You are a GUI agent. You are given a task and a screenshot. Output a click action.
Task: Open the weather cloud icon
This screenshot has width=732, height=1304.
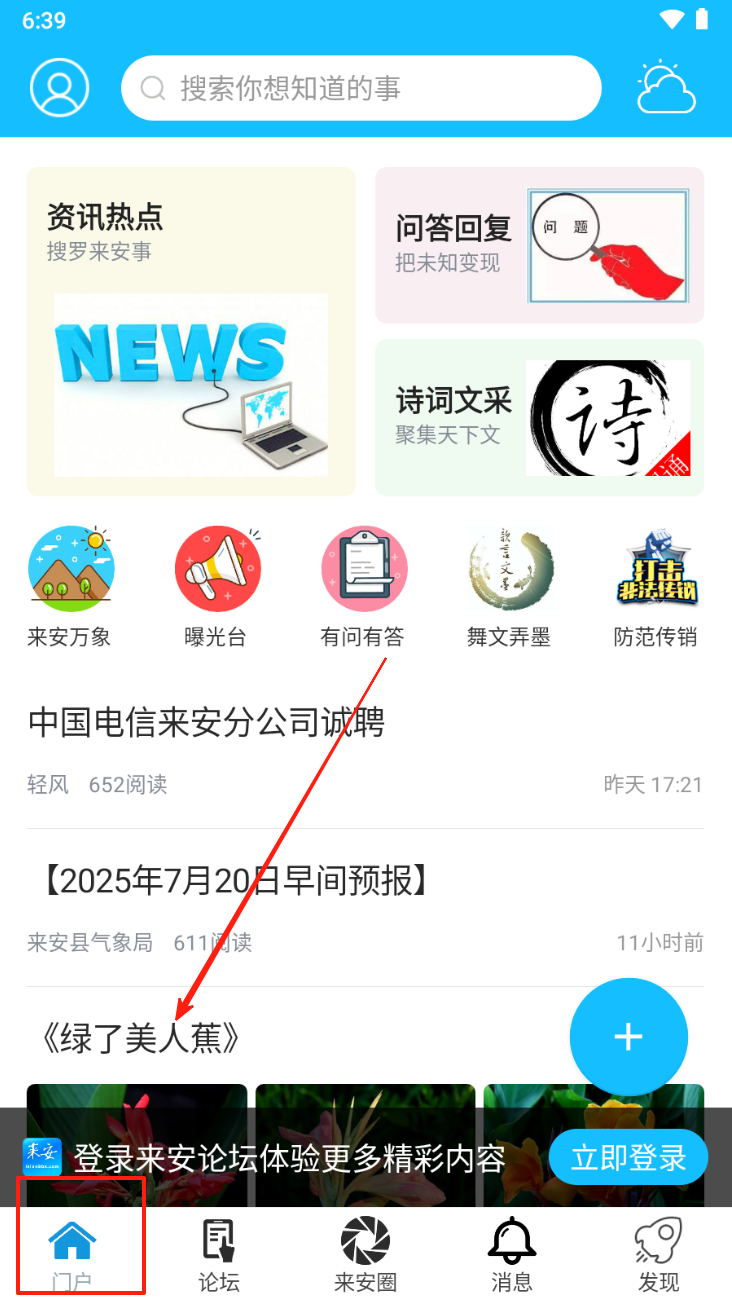[666, 88]
